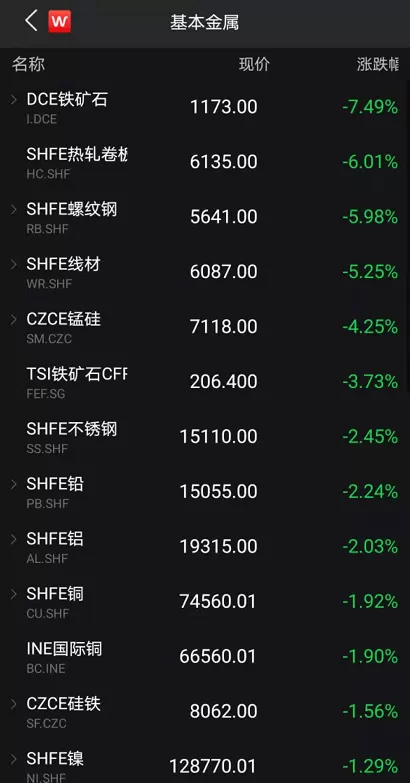Expand the chevron beside SHFE铜

tap(14, 594)
